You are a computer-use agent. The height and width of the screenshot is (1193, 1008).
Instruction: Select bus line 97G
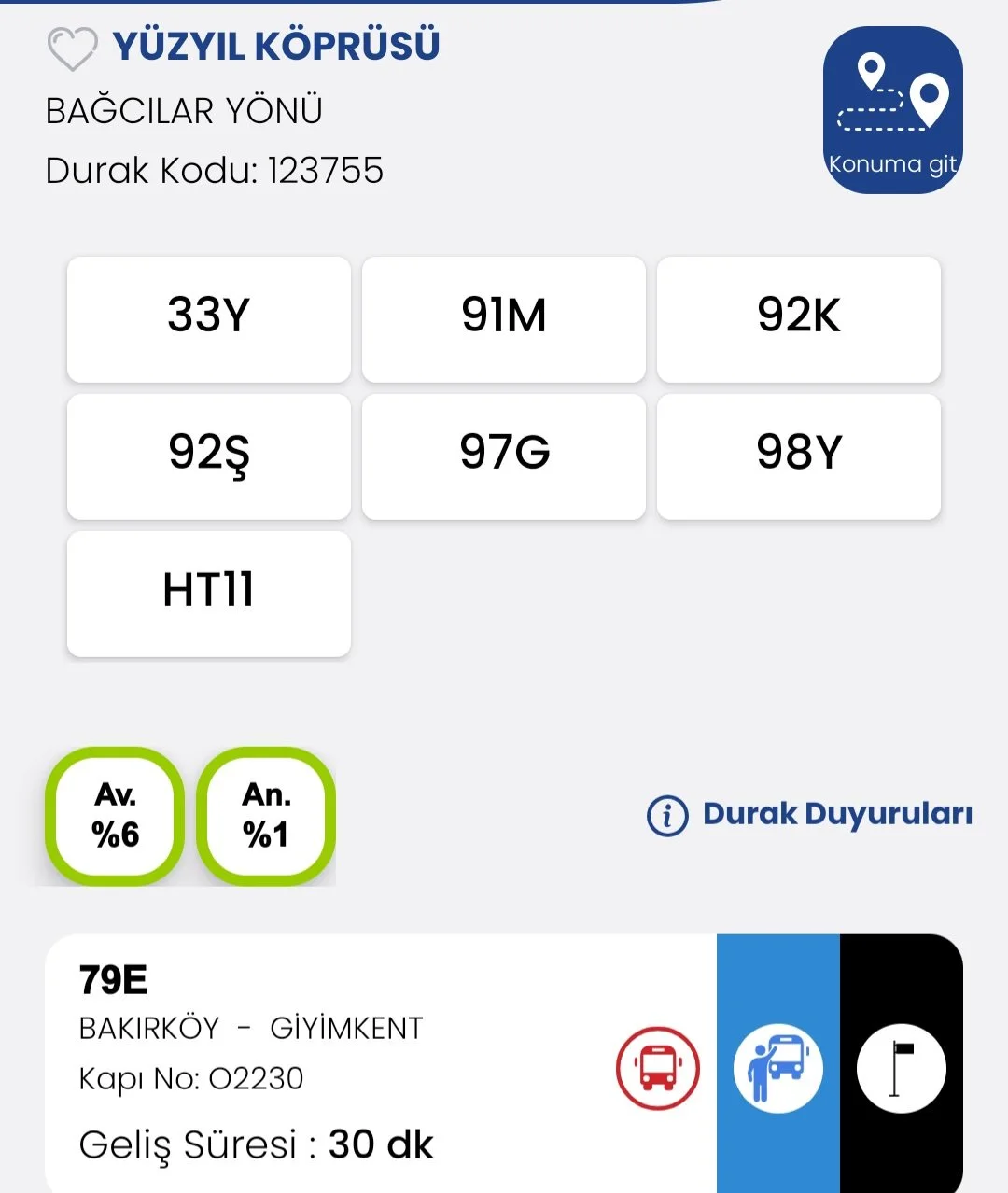tap(504, 456)
